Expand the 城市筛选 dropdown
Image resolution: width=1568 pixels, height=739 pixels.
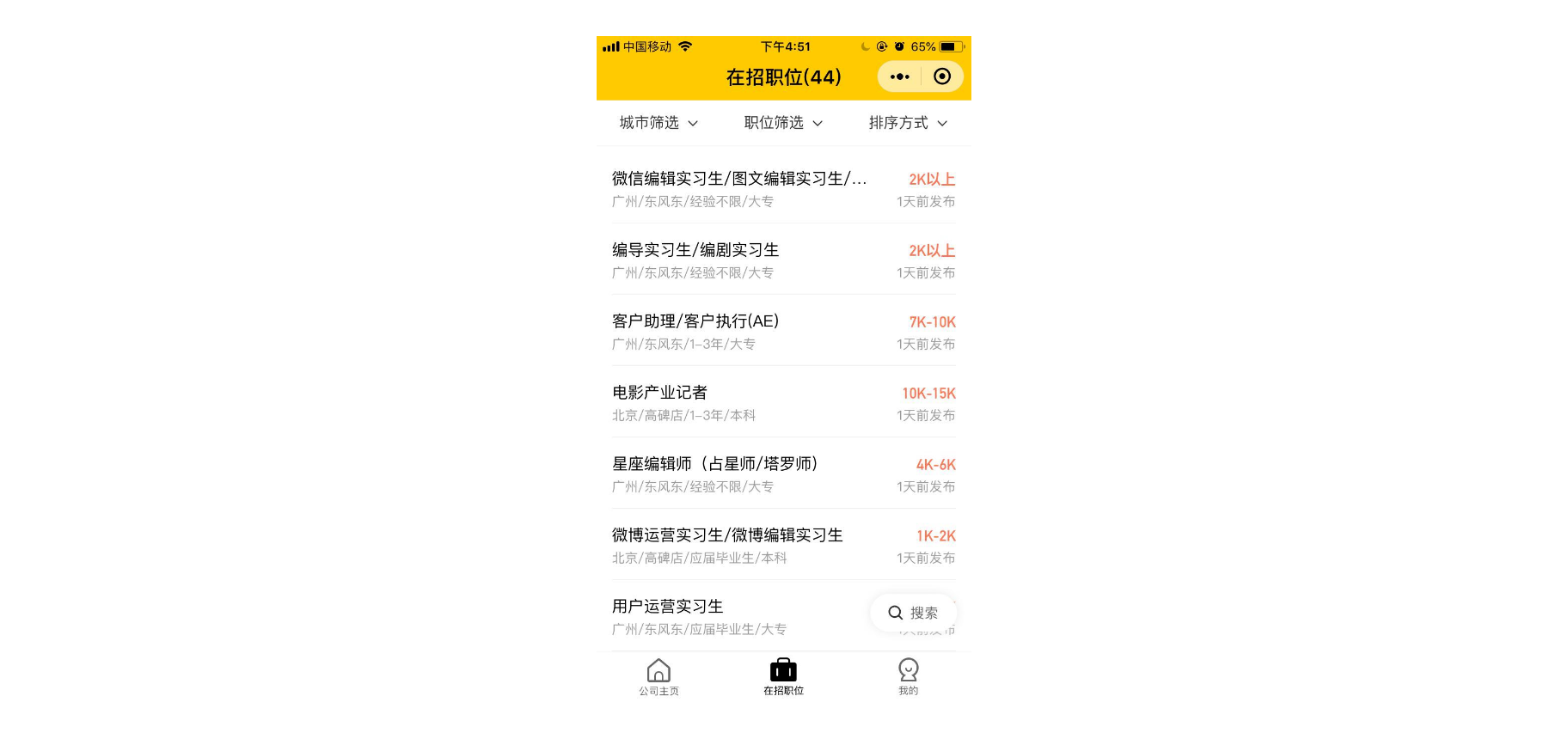pyautogui.click(x=658, y=123)
